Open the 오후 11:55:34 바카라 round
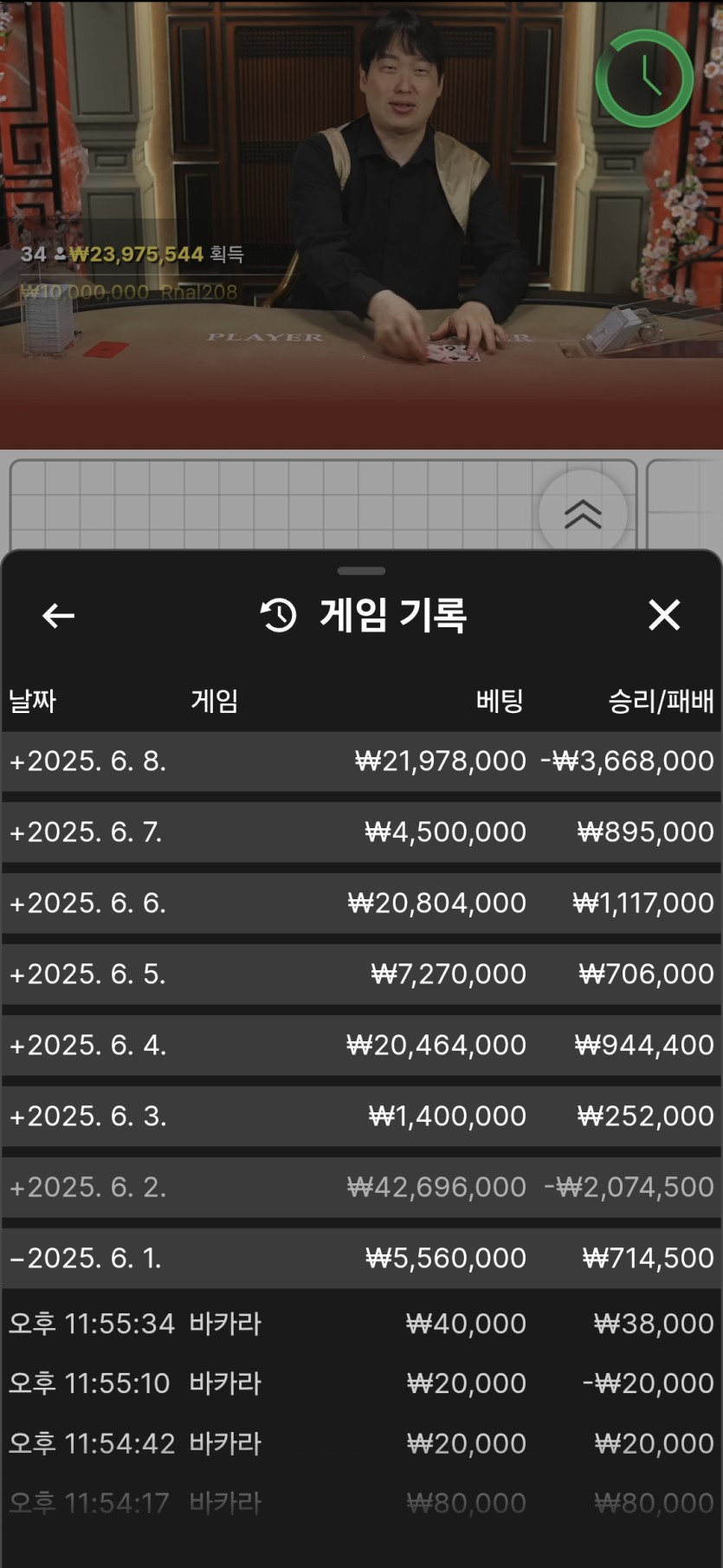Screen dimensions: 723x1568 click(x=361, y=1324)
